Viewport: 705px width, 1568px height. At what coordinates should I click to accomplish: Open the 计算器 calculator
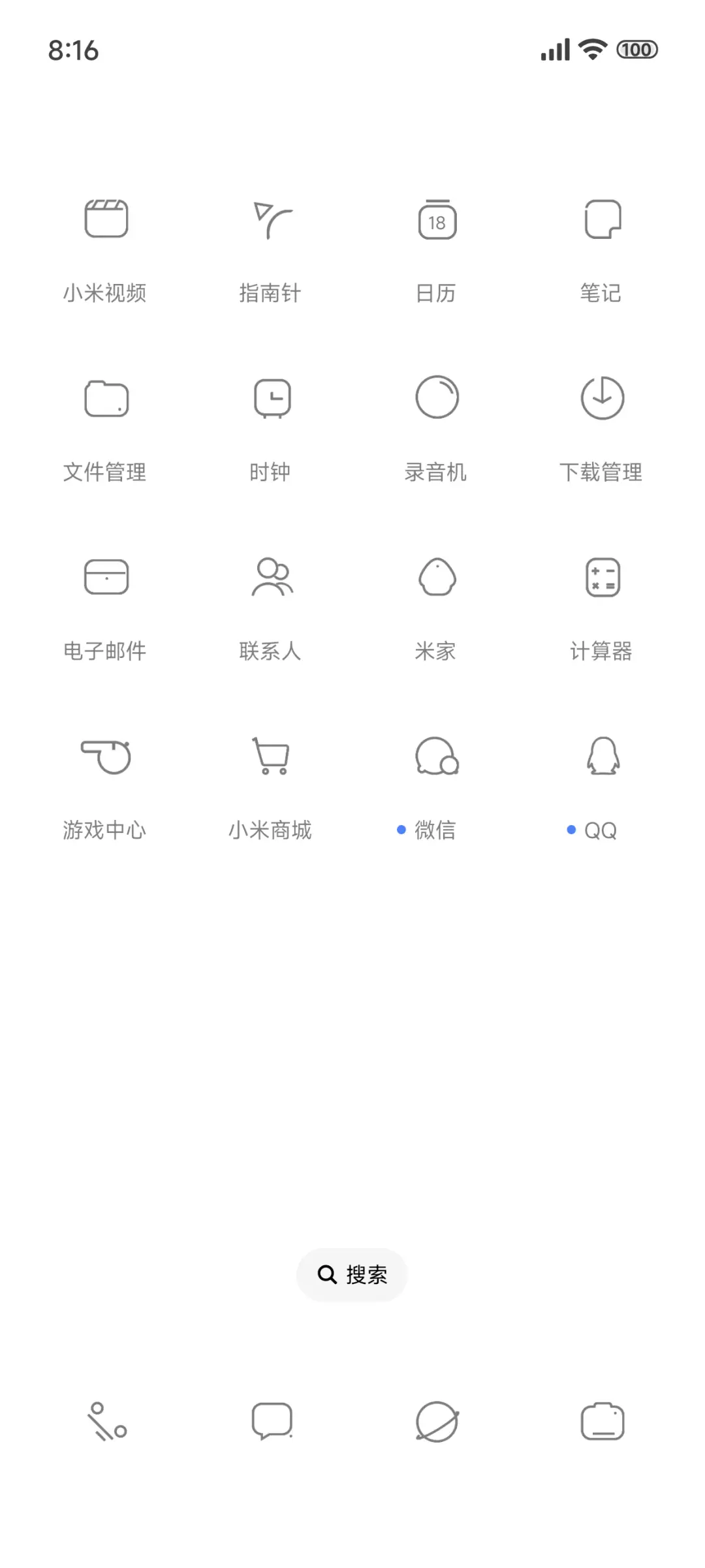601,577
